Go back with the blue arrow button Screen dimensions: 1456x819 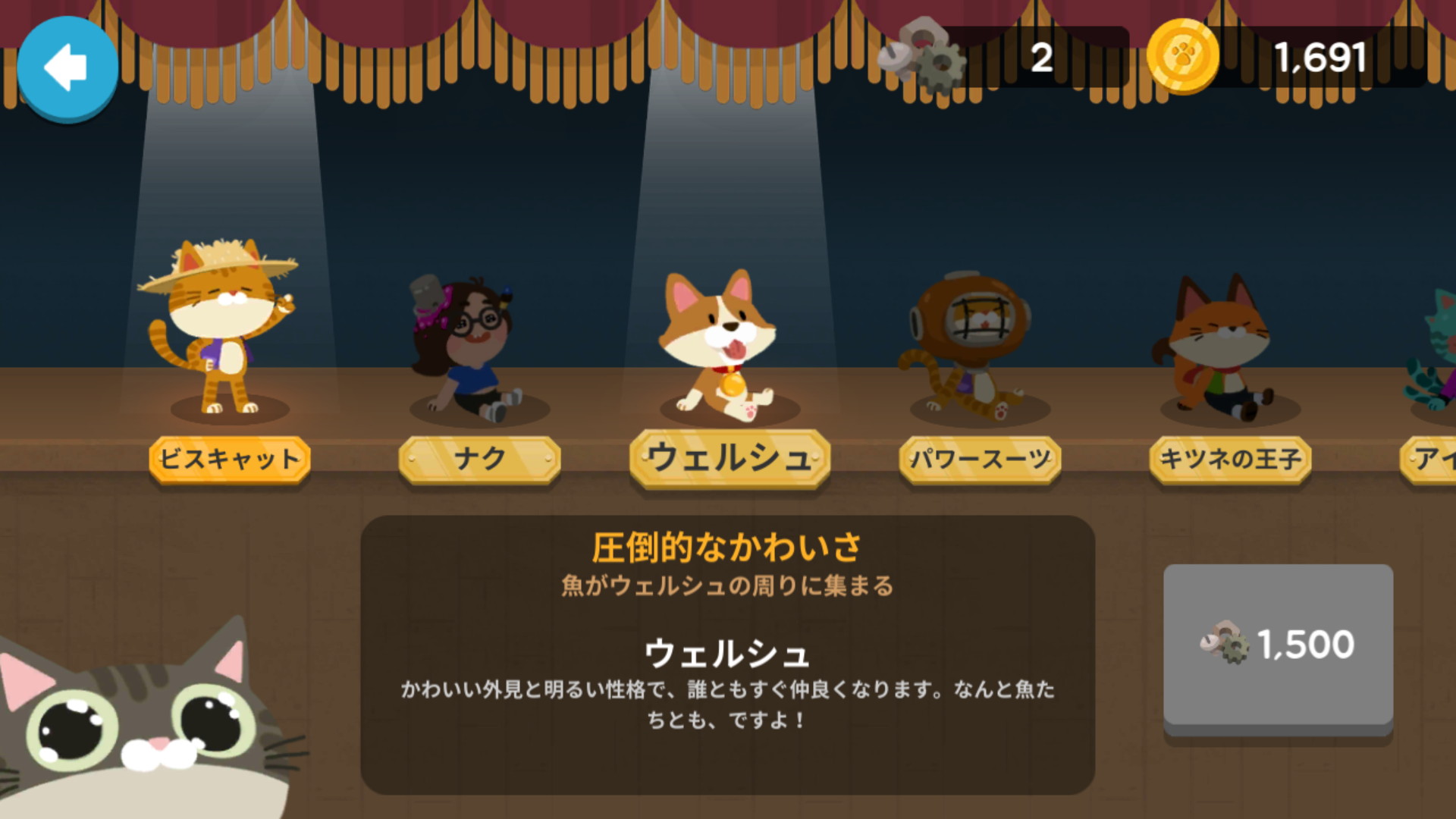[67, 68]
